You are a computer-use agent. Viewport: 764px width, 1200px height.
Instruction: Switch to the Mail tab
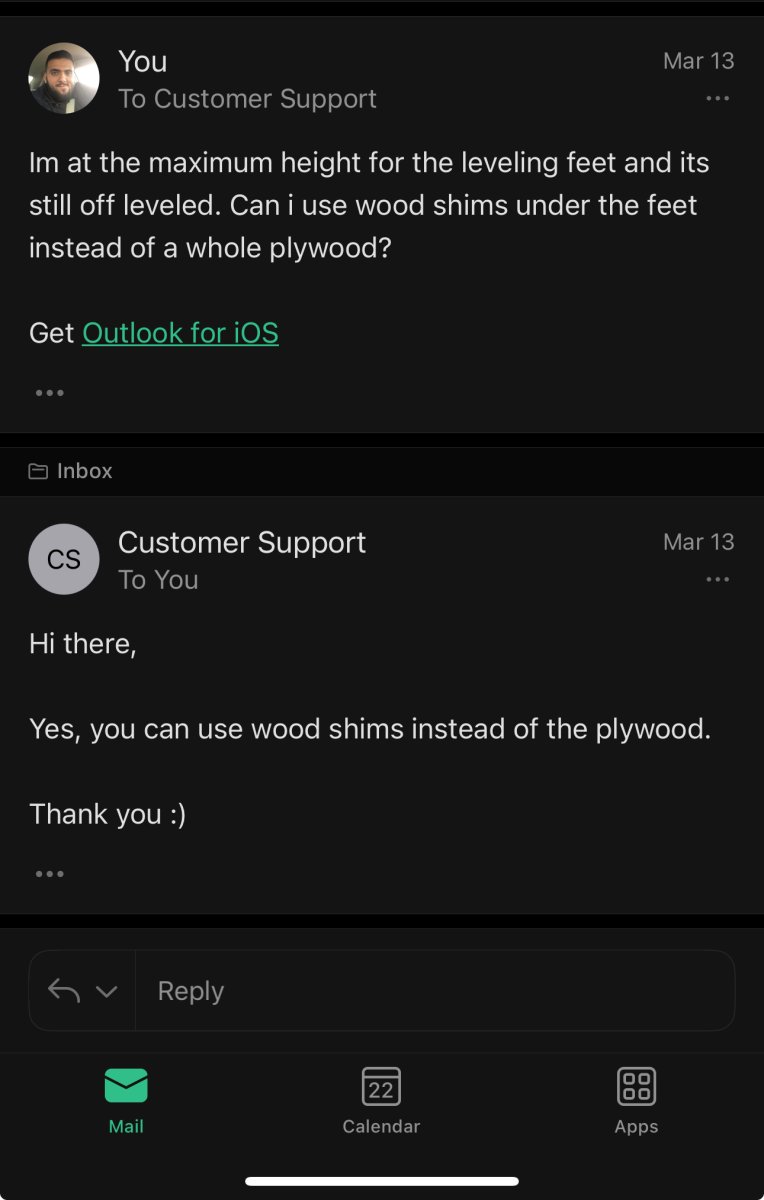click(126, 1099)
